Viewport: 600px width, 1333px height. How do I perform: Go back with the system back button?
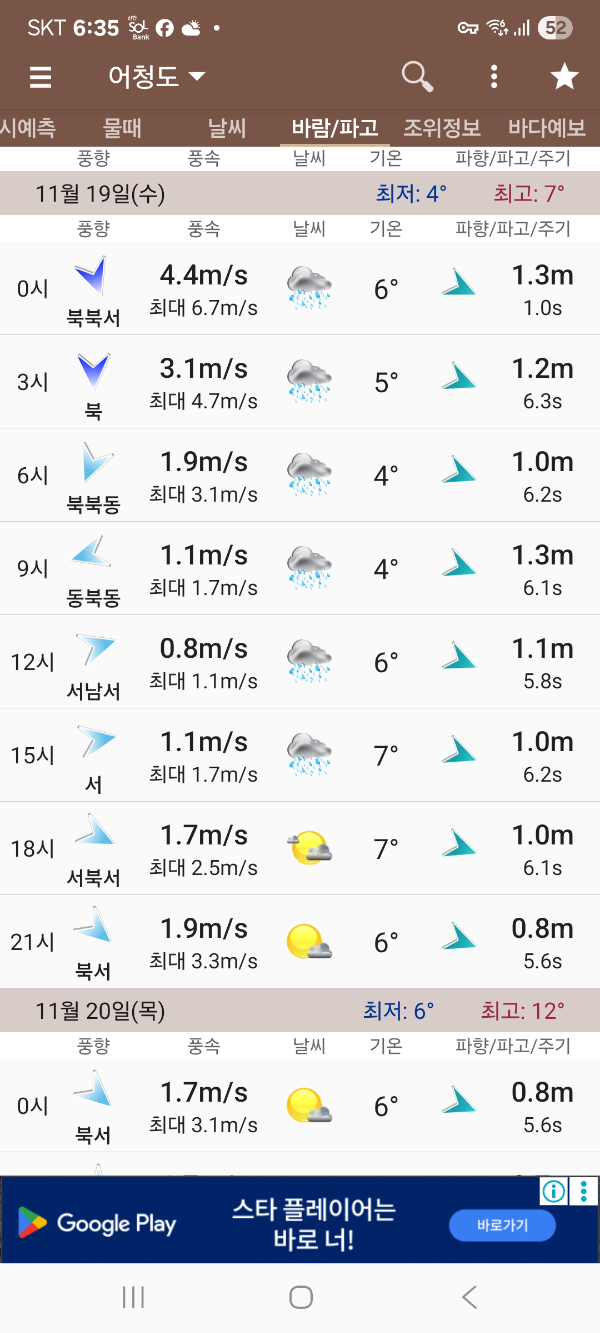coord(469,1297)
